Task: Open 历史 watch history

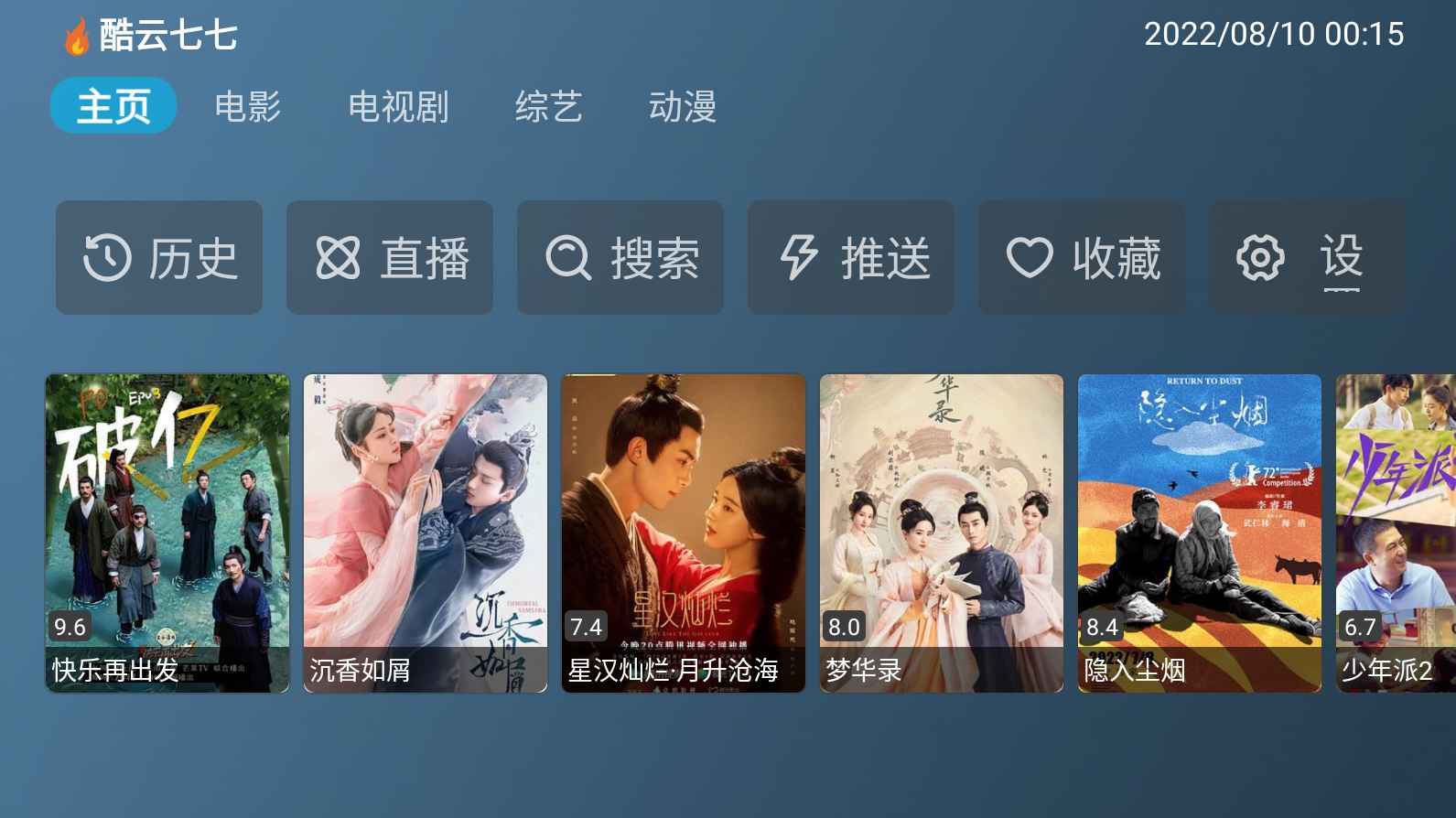Action: click(x=159, y=258)
